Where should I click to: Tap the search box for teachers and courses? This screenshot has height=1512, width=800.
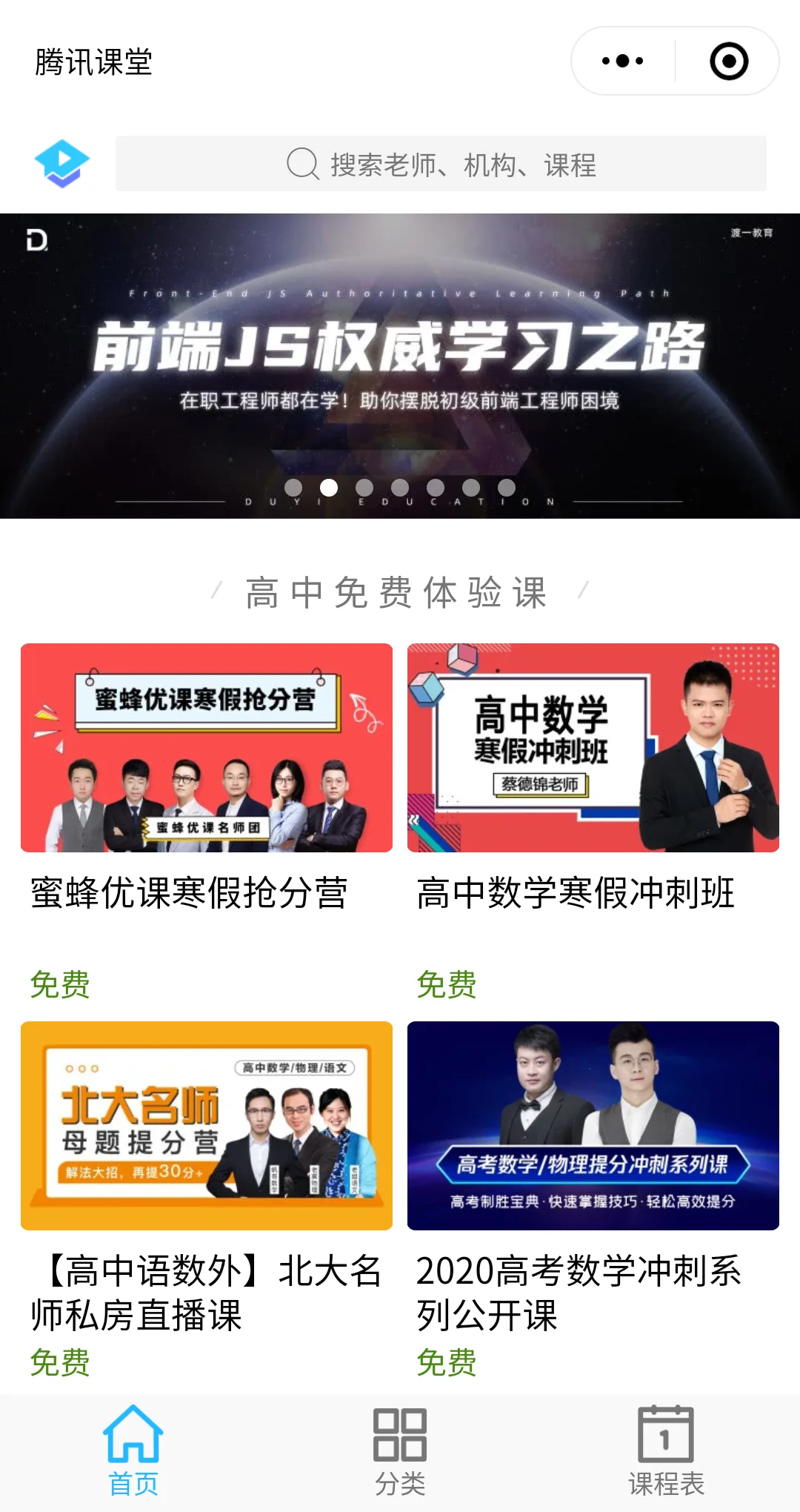click(441, 164)
